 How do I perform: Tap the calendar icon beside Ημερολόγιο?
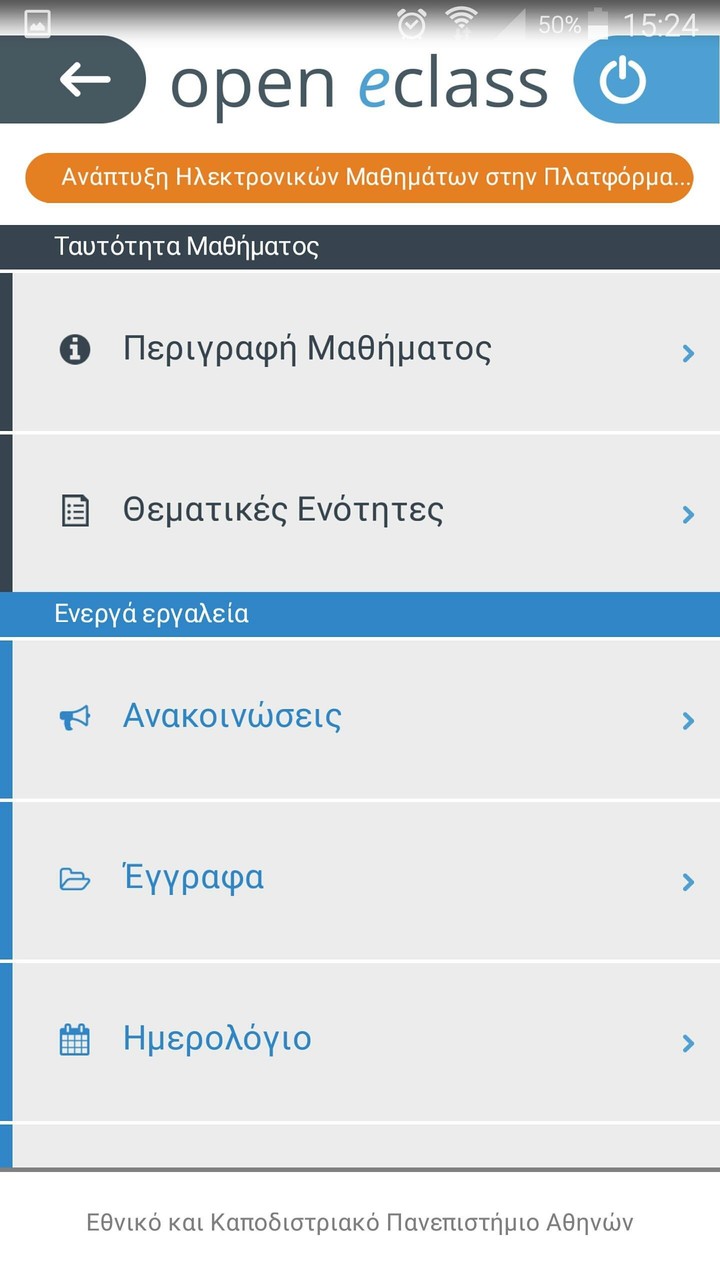72,1039
